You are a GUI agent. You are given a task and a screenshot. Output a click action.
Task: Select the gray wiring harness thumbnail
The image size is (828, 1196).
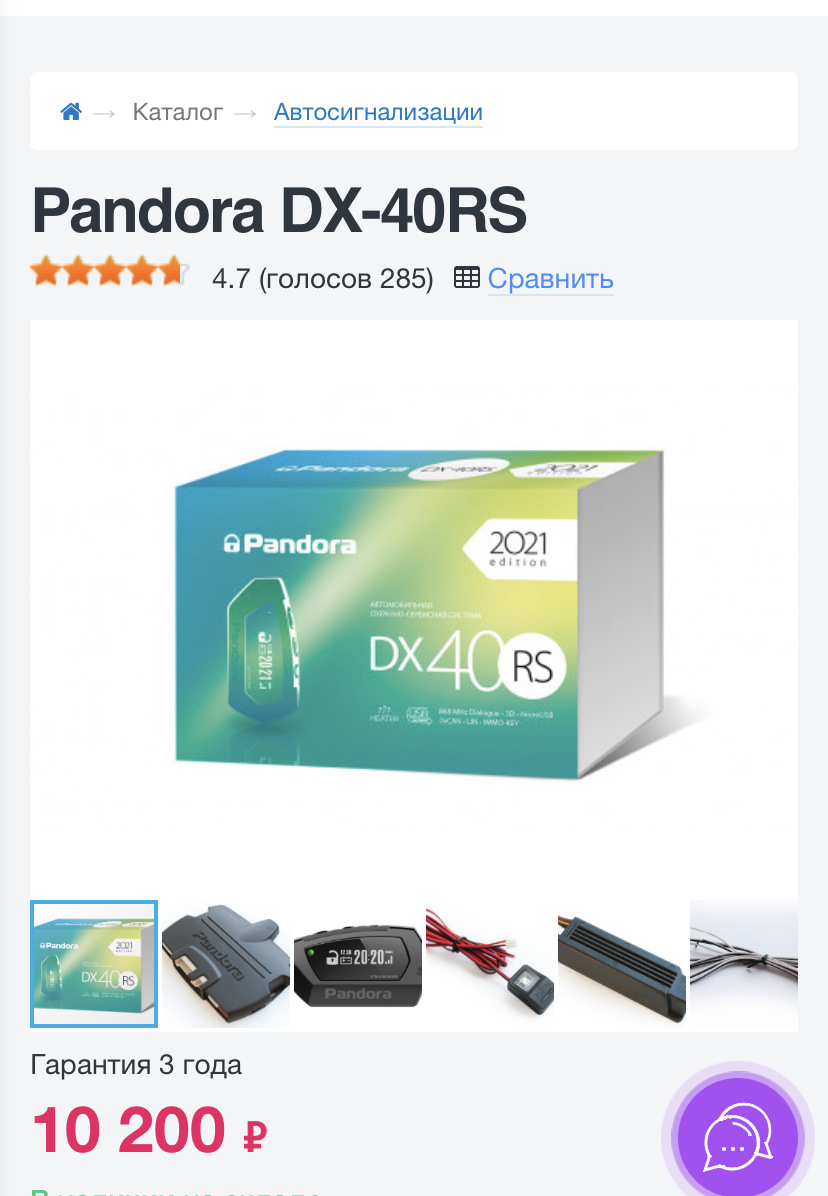(x=744, y=964)
